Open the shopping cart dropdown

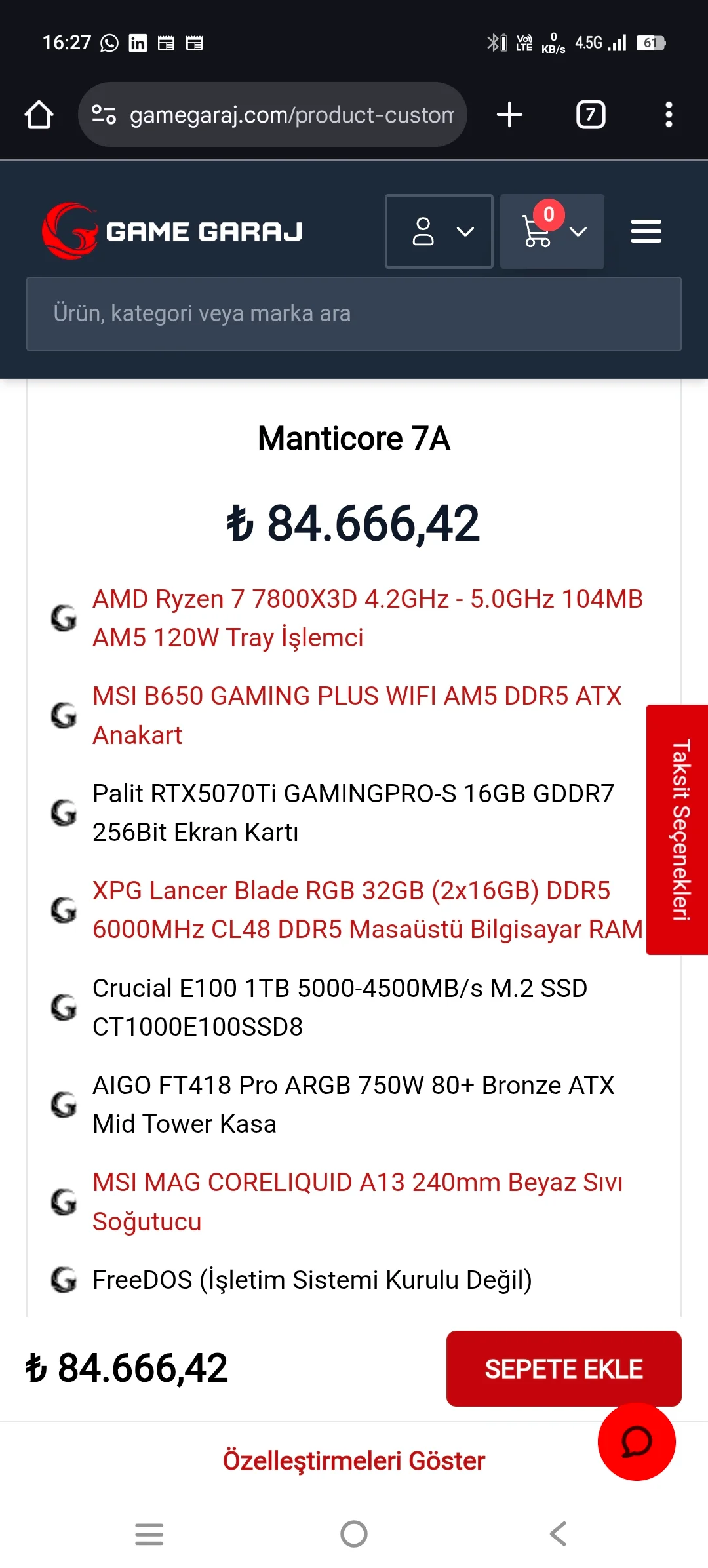(552, 231)
